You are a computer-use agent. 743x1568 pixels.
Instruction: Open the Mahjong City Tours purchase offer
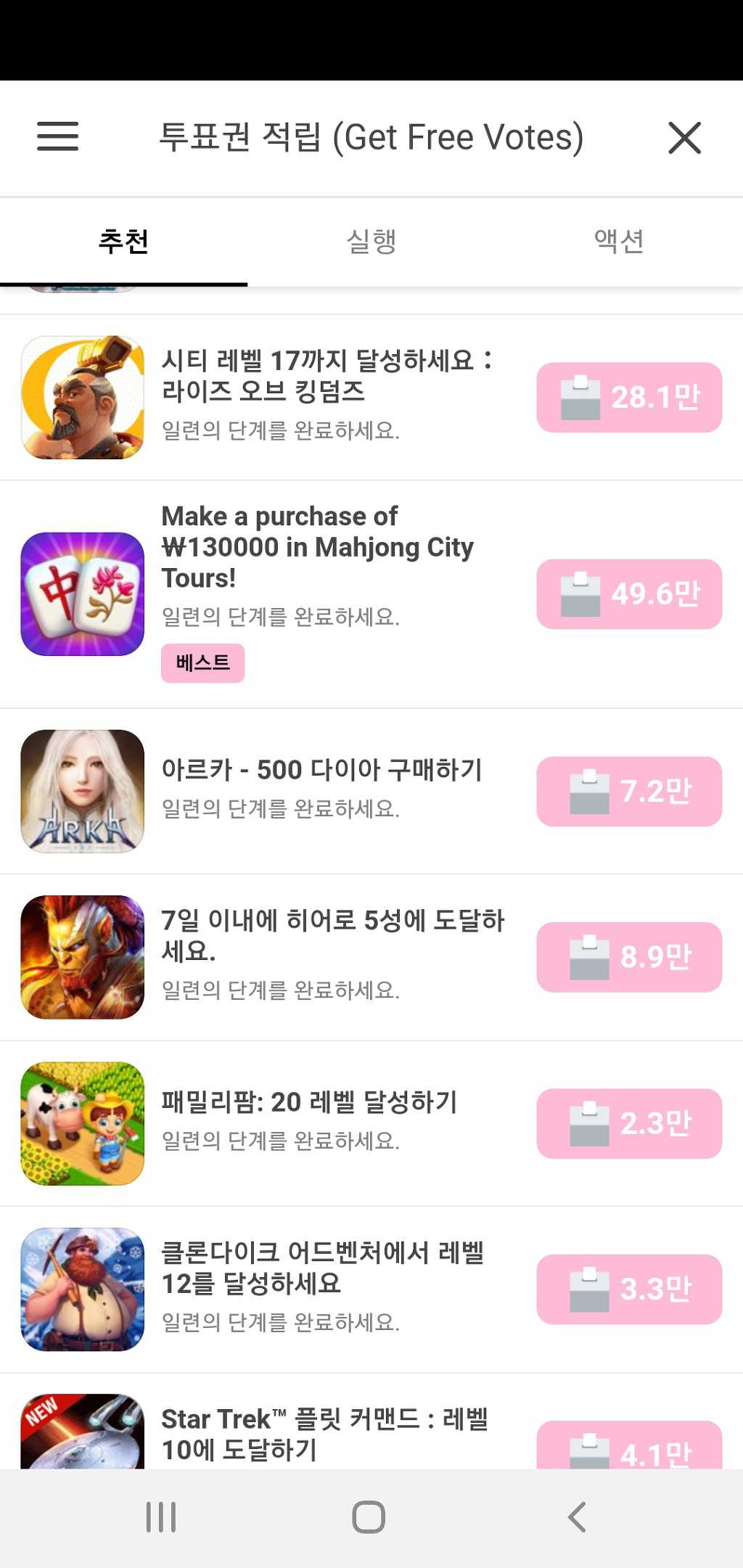317,547
